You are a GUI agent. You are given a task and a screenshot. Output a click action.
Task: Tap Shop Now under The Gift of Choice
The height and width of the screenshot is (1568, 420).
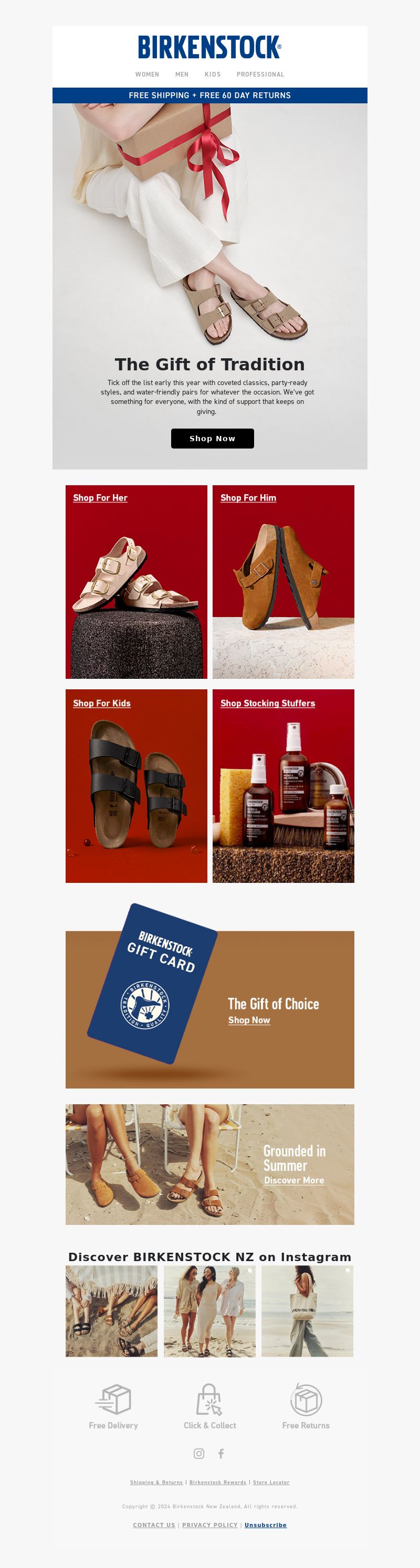coord(249,1020)
